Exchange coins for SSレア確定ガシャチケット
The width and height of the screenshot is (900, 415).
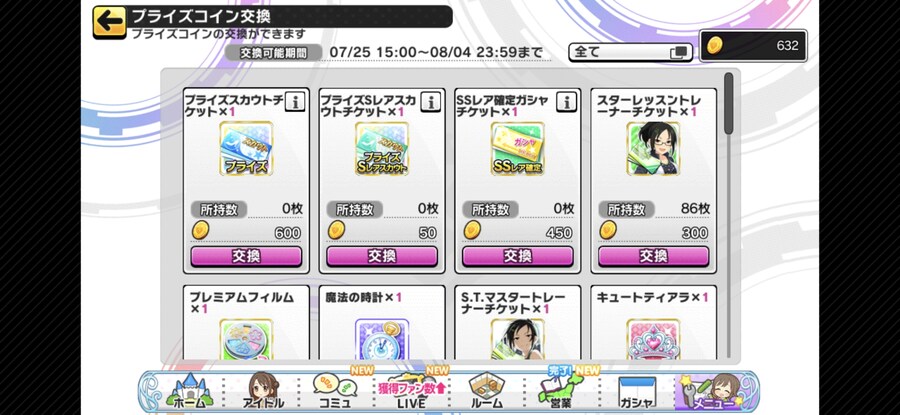pos(517,256)
